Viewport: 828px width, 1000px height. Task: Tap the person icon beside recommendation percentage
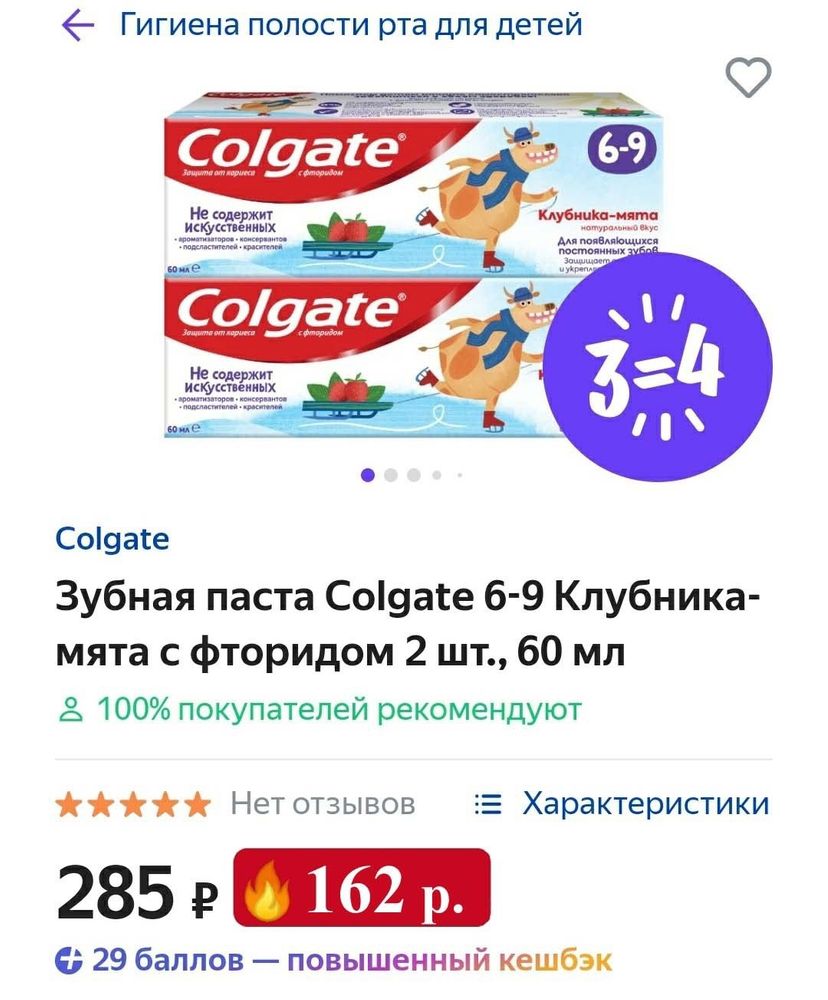(69, 708)
